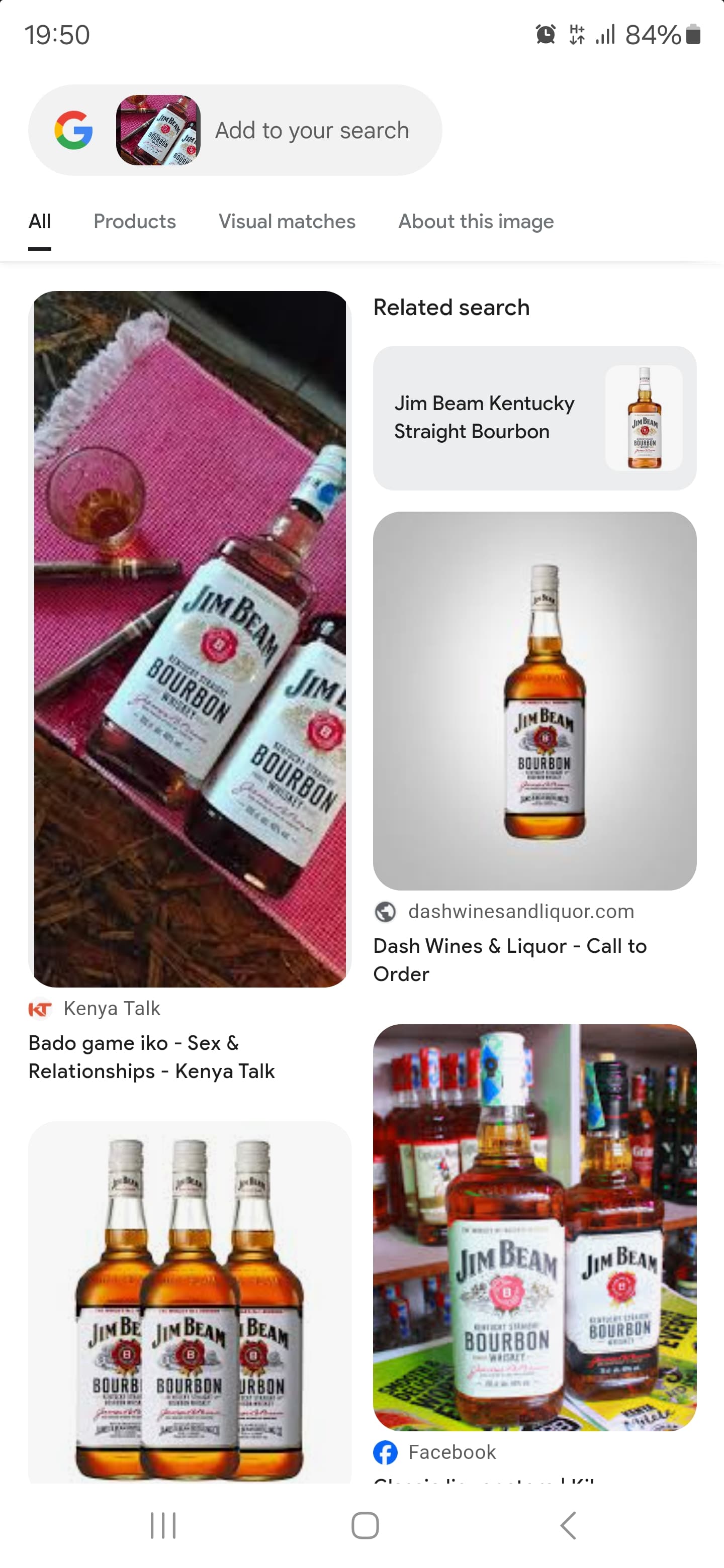Open the Kenya Talk image result
This screenshot has height=1568, width=724.
(190, 639)
